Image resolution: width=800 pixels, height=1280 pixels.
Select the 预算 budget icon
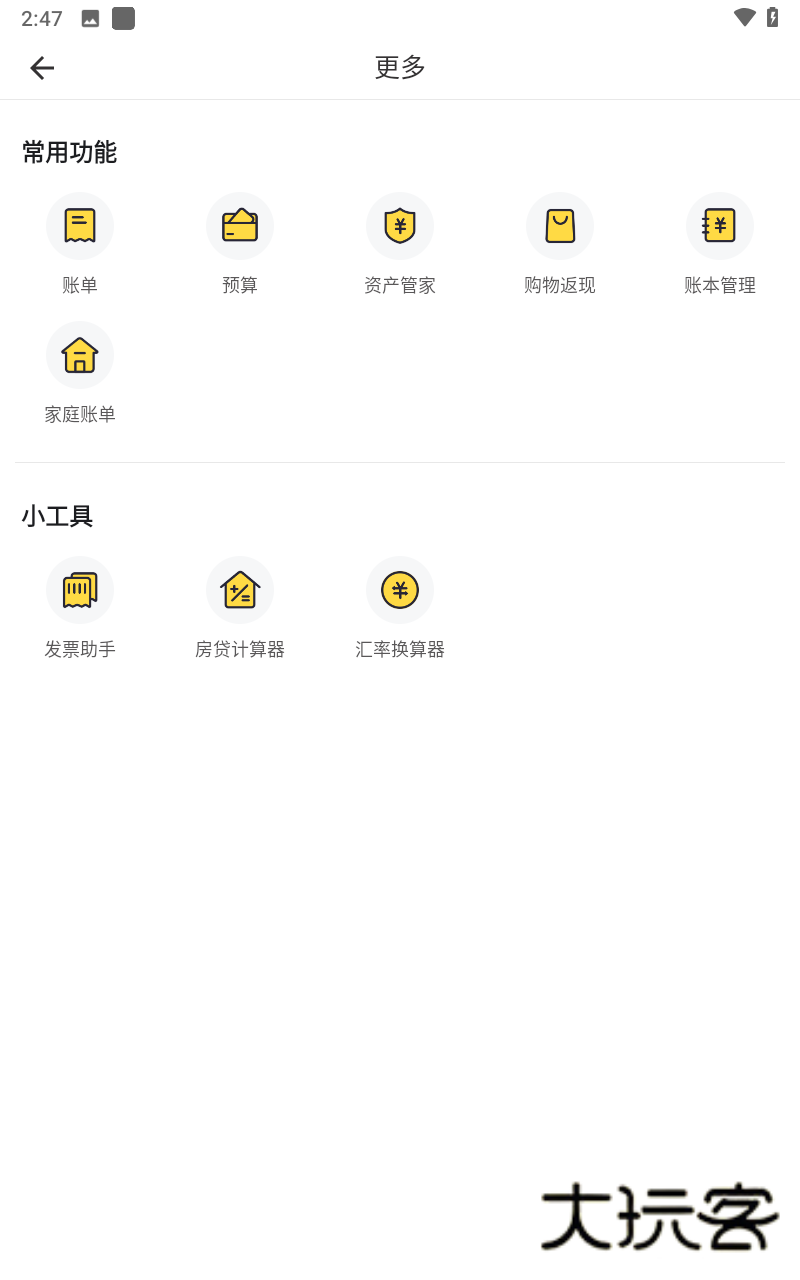pos(240,226)
